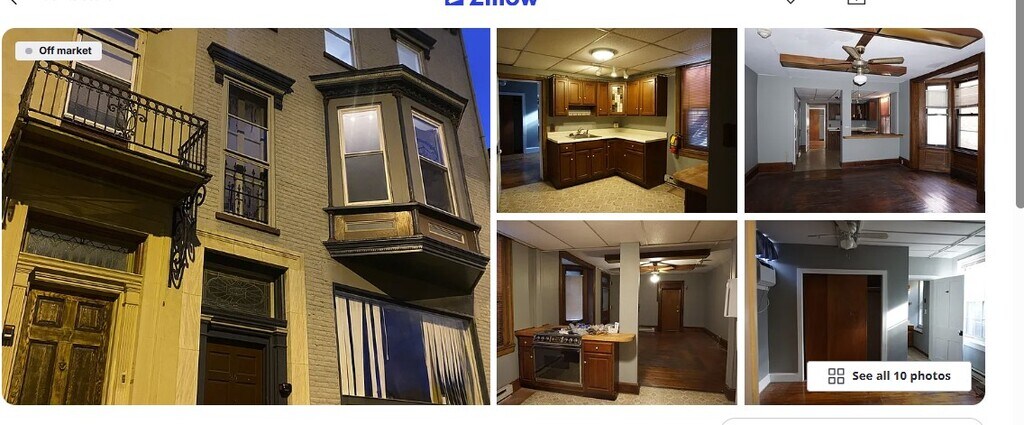This screenshot has height=425, width=1024.
Task: View the kitchen cabinets corner photo
Action: (616, 120)
